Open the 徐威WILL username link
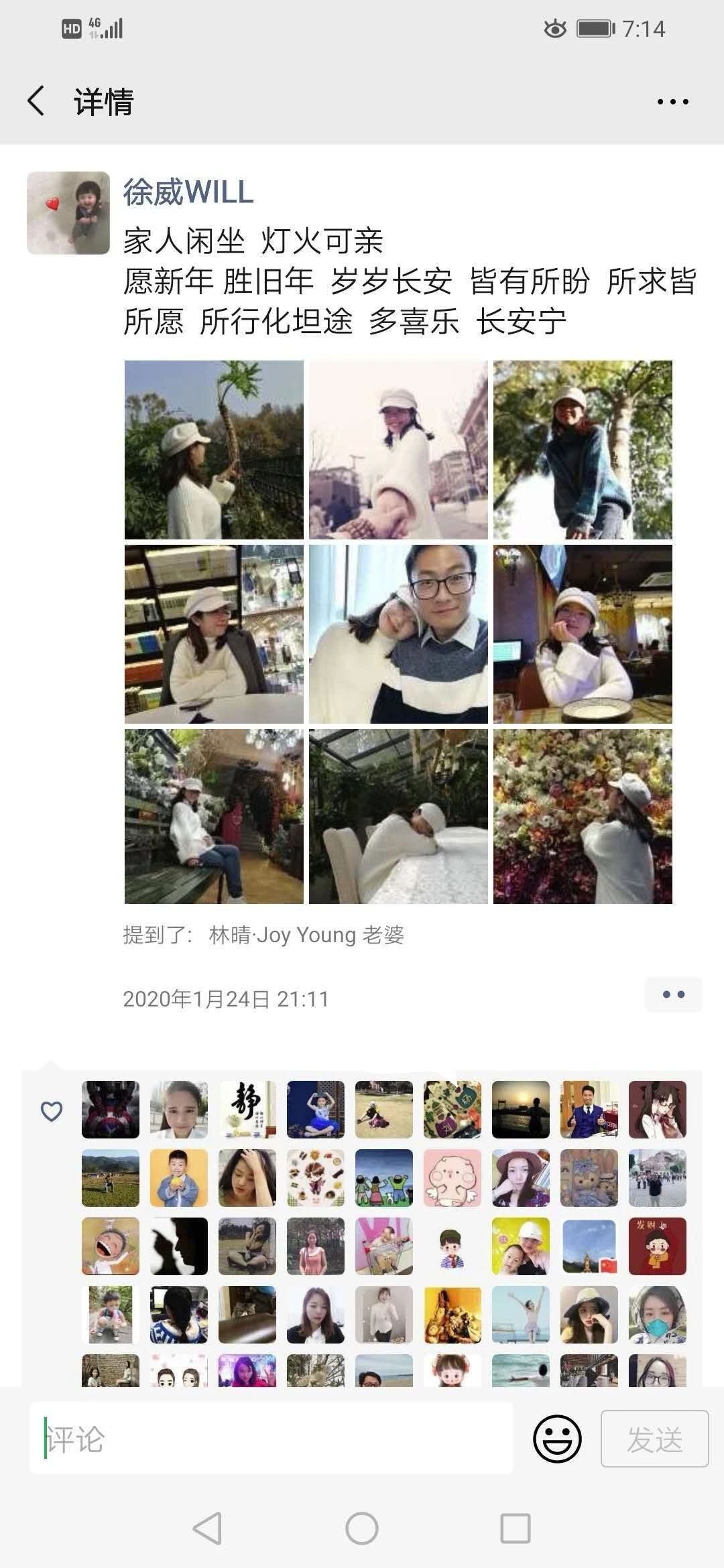 [x=188, y=192]
